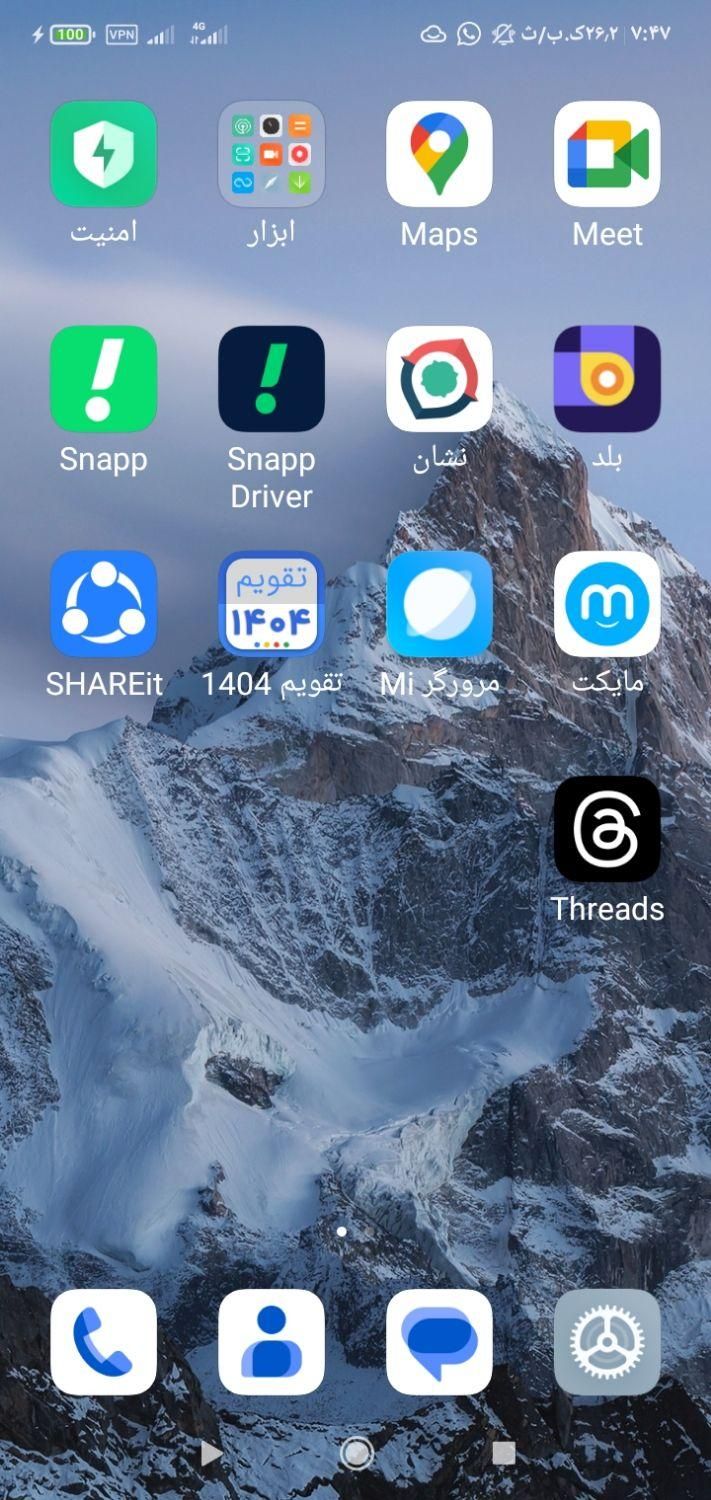Launch the Mi browser
The height and width of the screenshot is (1500, 711).
[x=439, y=604]
